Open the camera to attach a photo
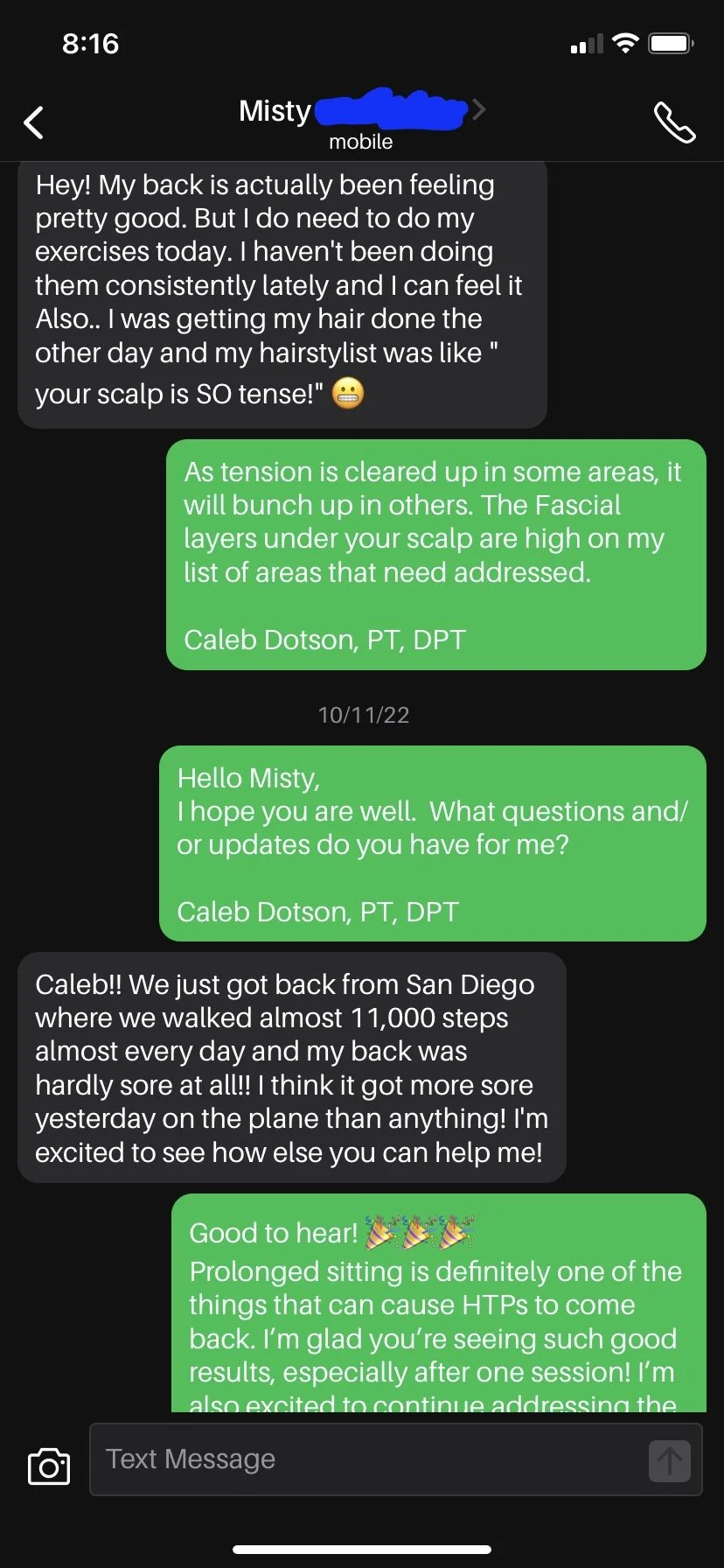The image size is (724, 1568). 49,1466
